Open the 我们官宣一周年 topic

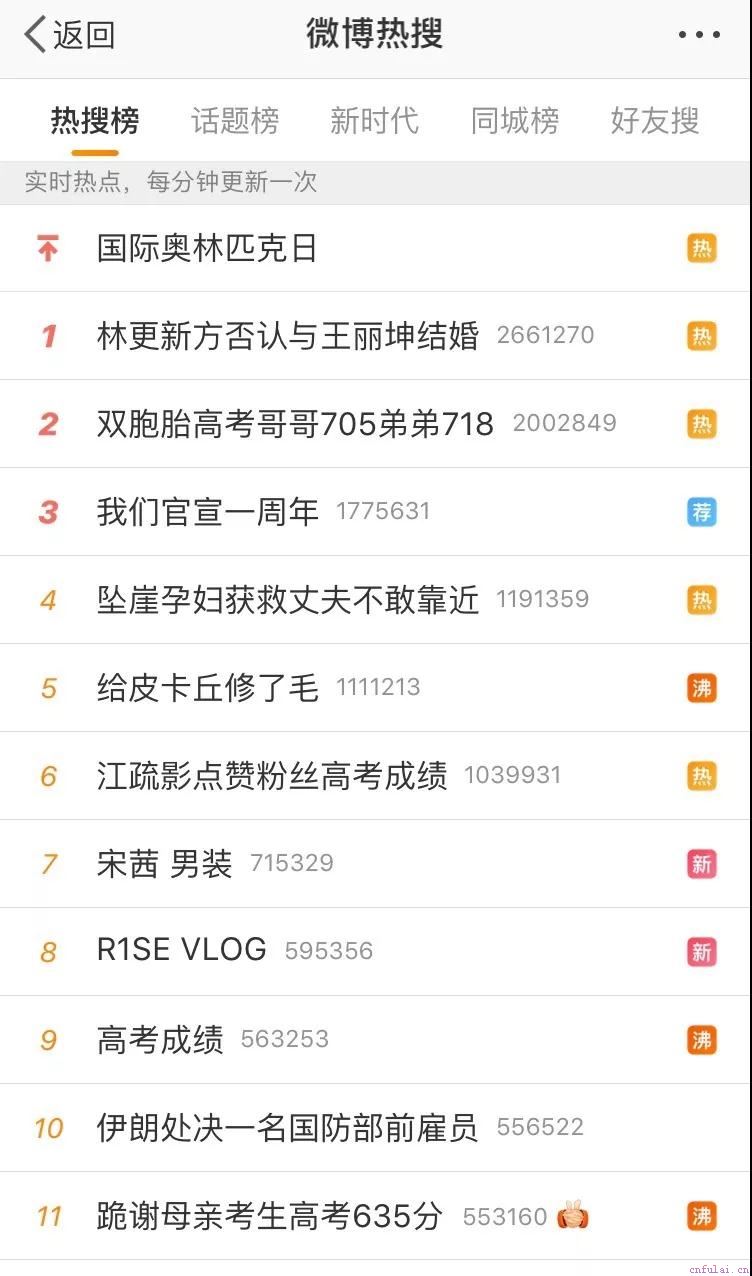pyautogui.click(x=208, y=512)
